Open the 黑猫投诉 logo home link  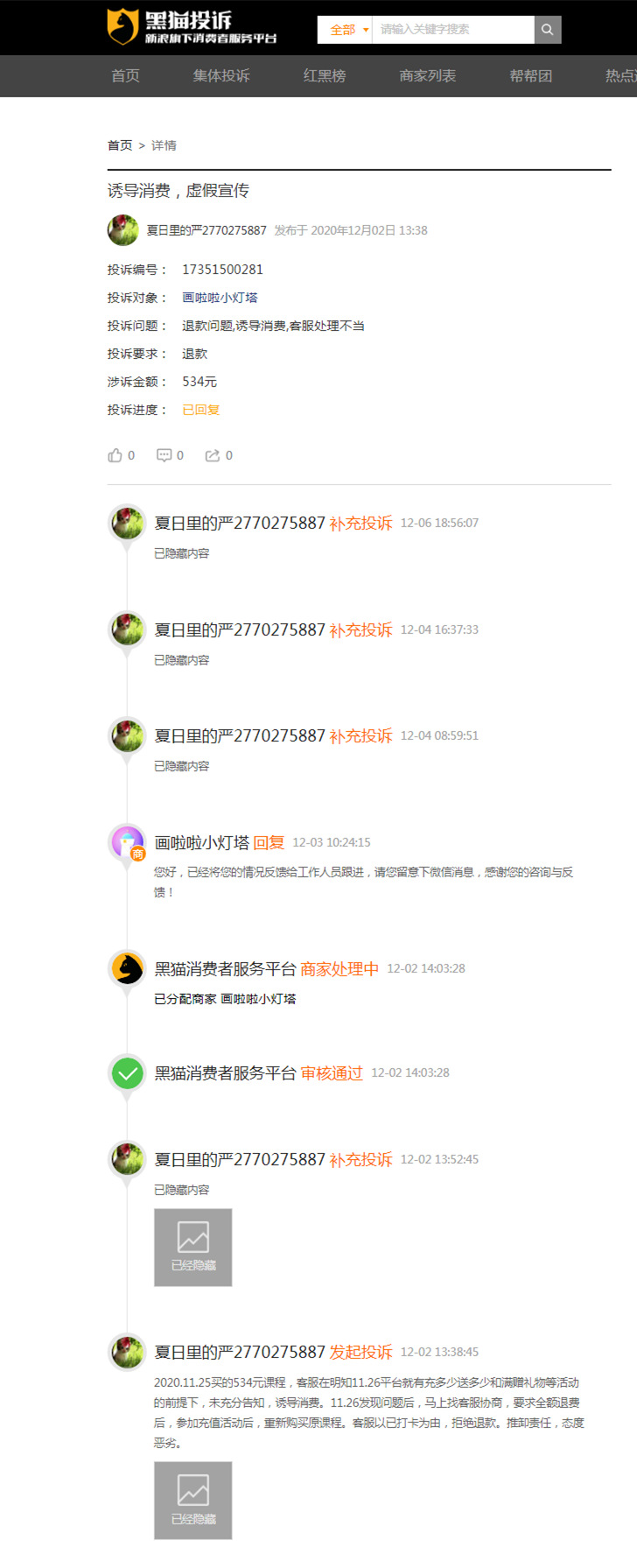pos(192,27)
